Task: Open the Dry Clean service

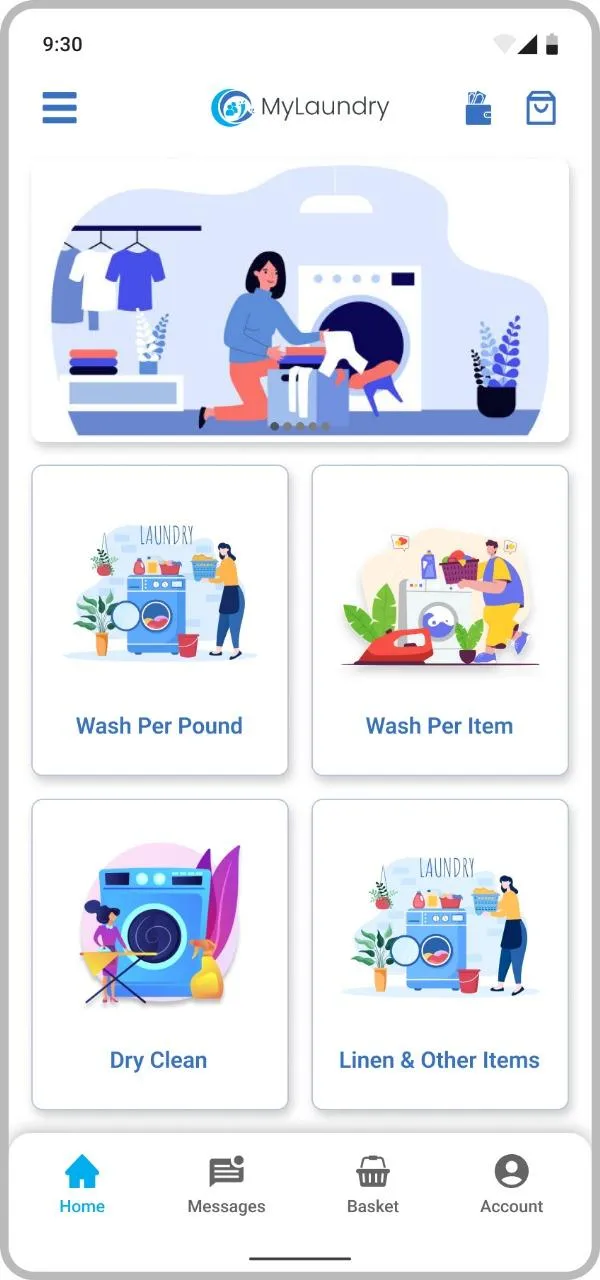Action: (160, 954)
